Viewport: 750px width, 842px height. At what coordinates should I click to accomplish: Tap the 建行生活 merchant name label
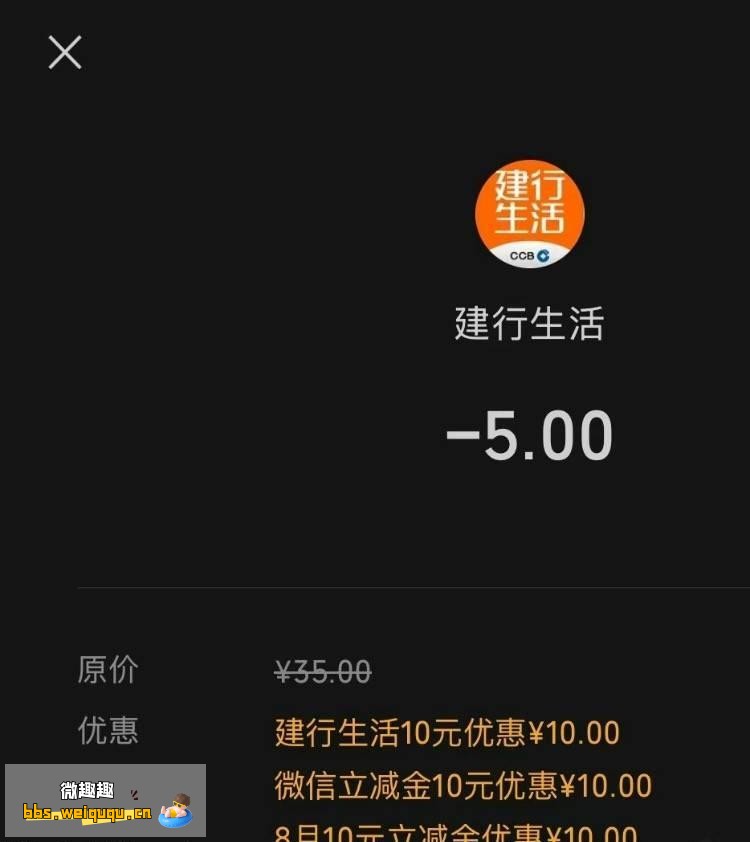pos(529,323)
